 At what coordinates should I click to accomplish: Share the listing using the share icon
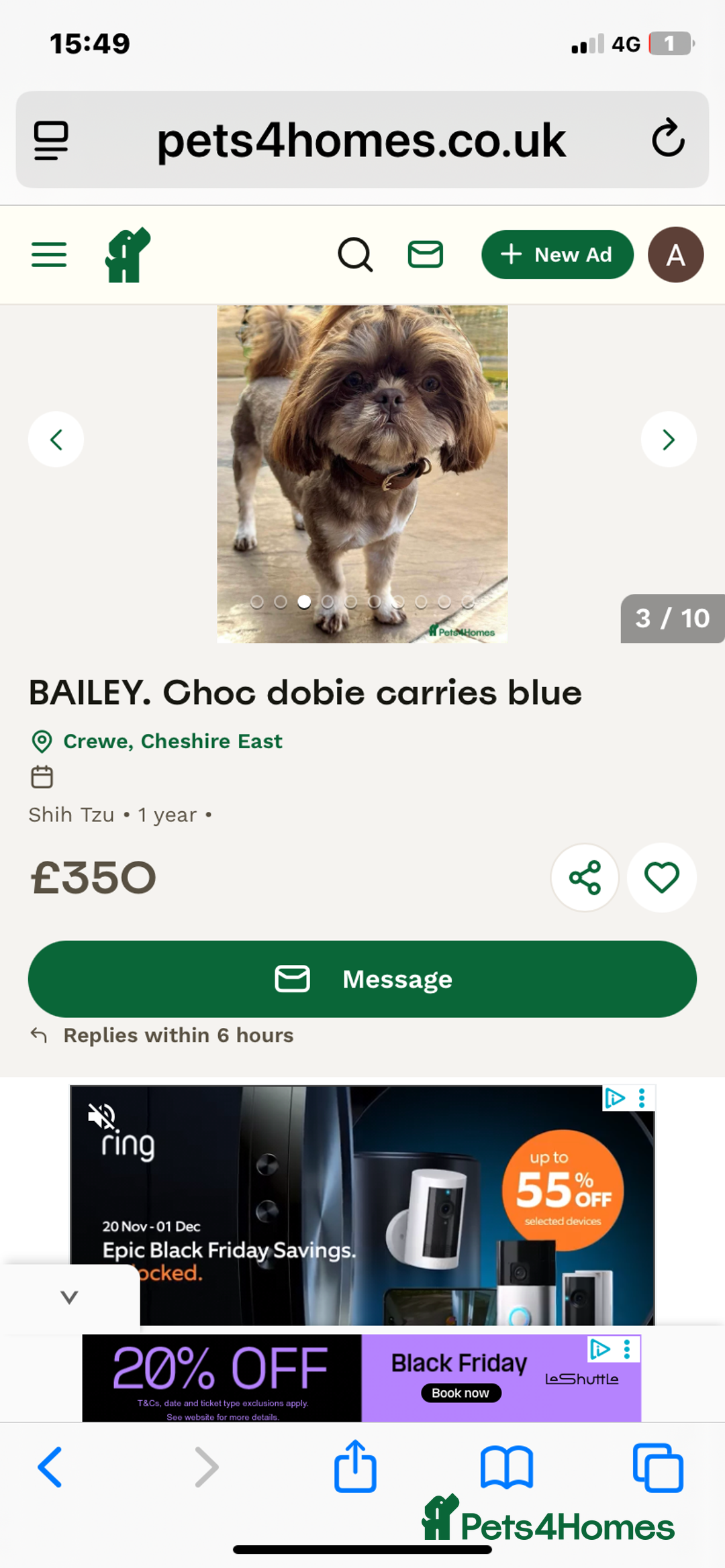click(x=584, y=877)
